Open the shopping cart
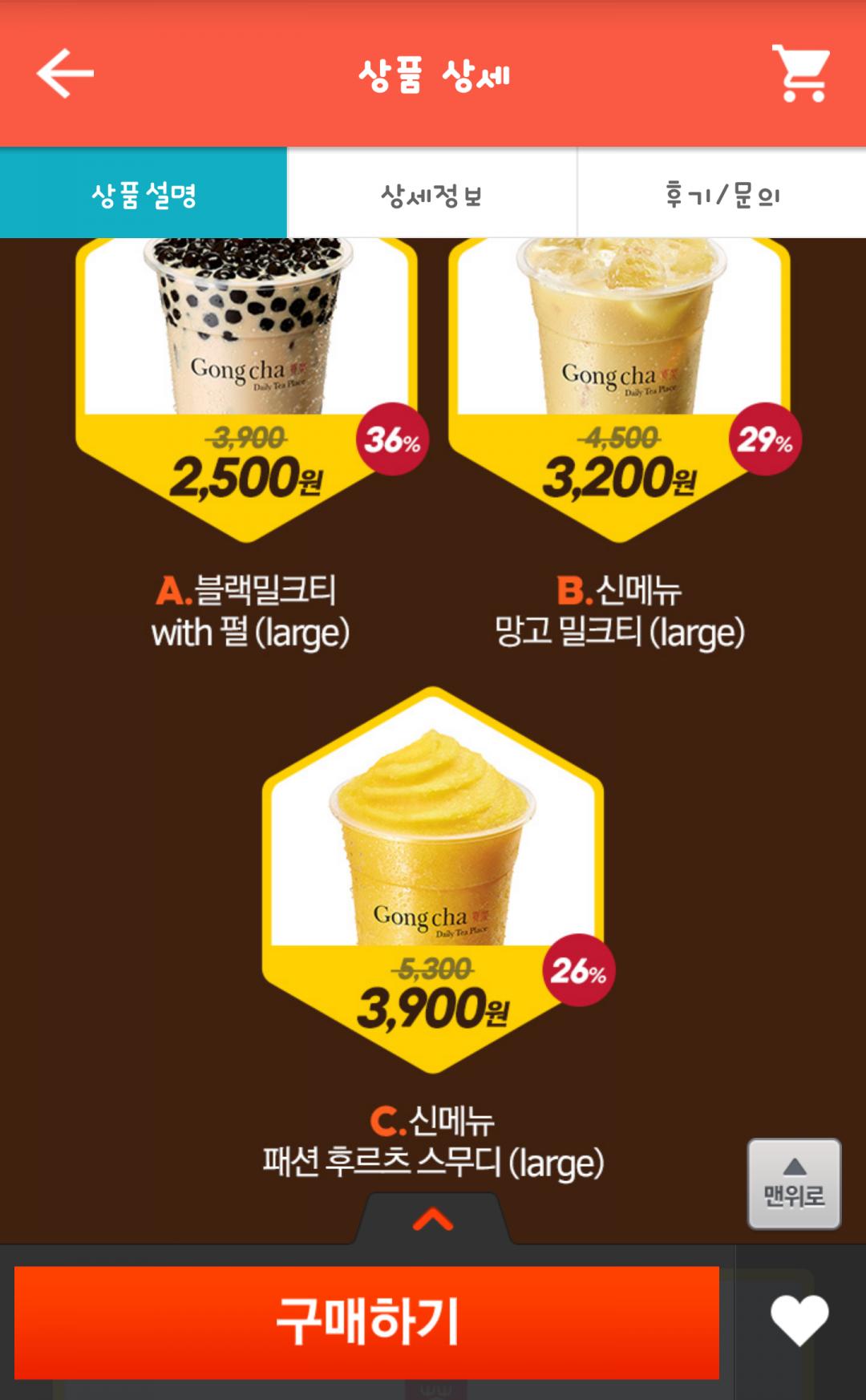This screenshot has height=1400, width=866. tap(800, 74)
